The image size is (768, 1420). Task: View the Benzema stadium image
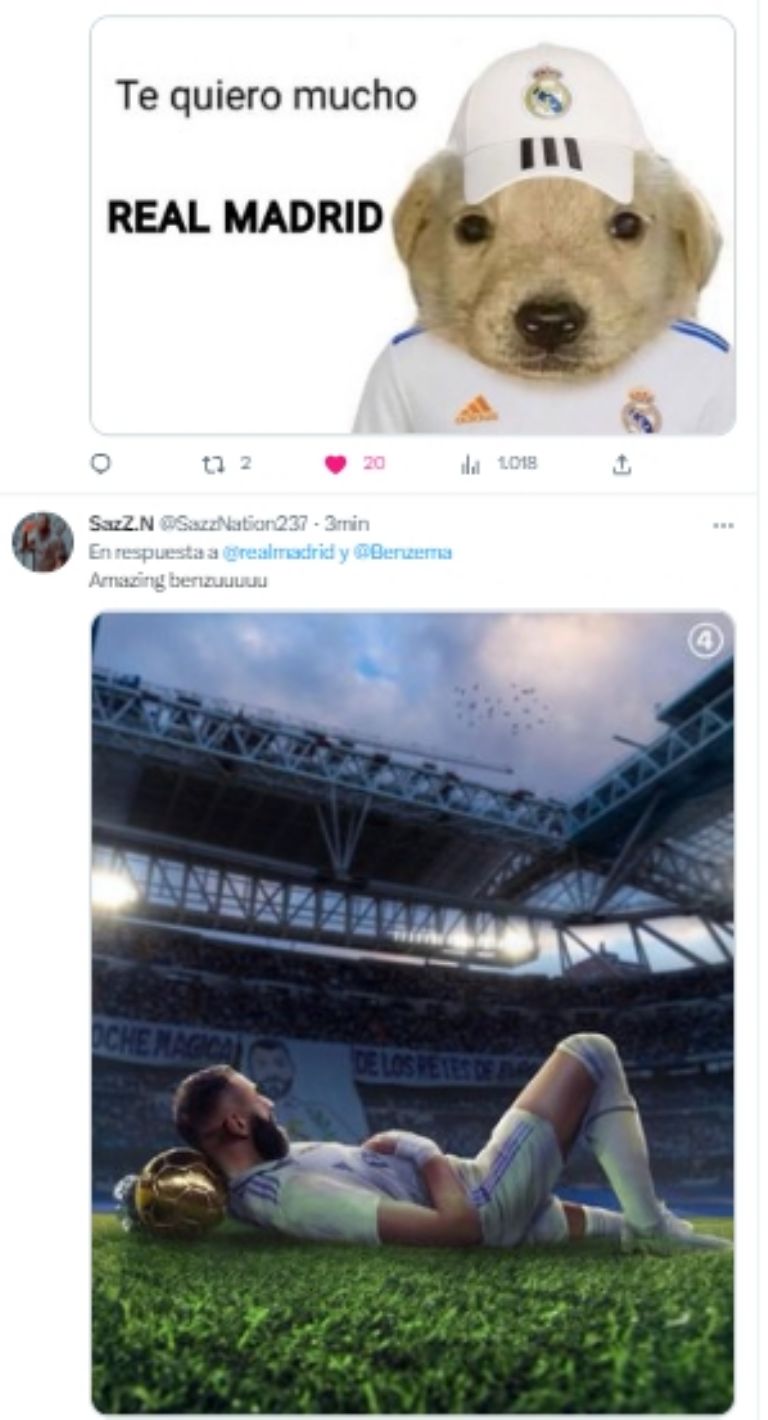click(x=412, y=1010)
